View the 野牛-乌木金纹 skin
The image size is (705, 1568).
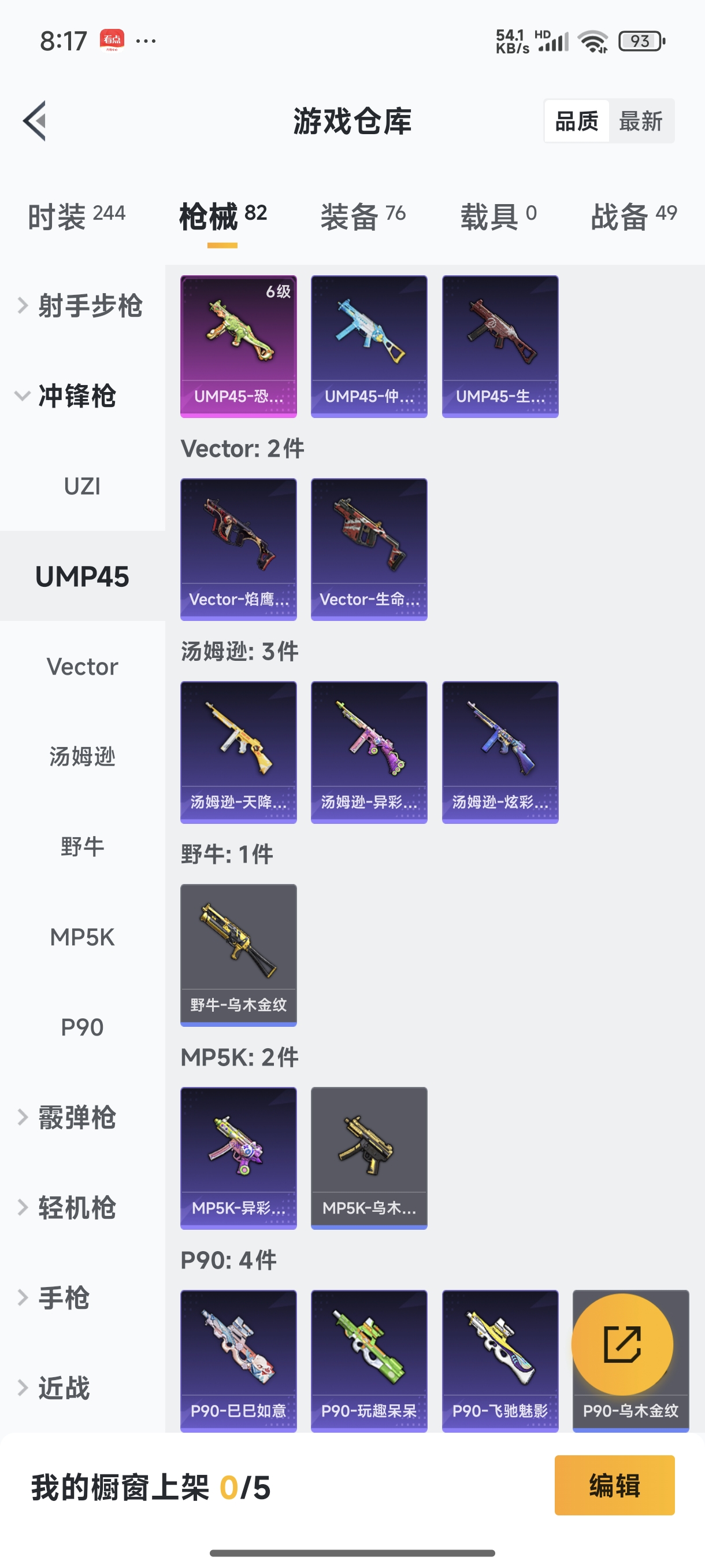point(239,955)
